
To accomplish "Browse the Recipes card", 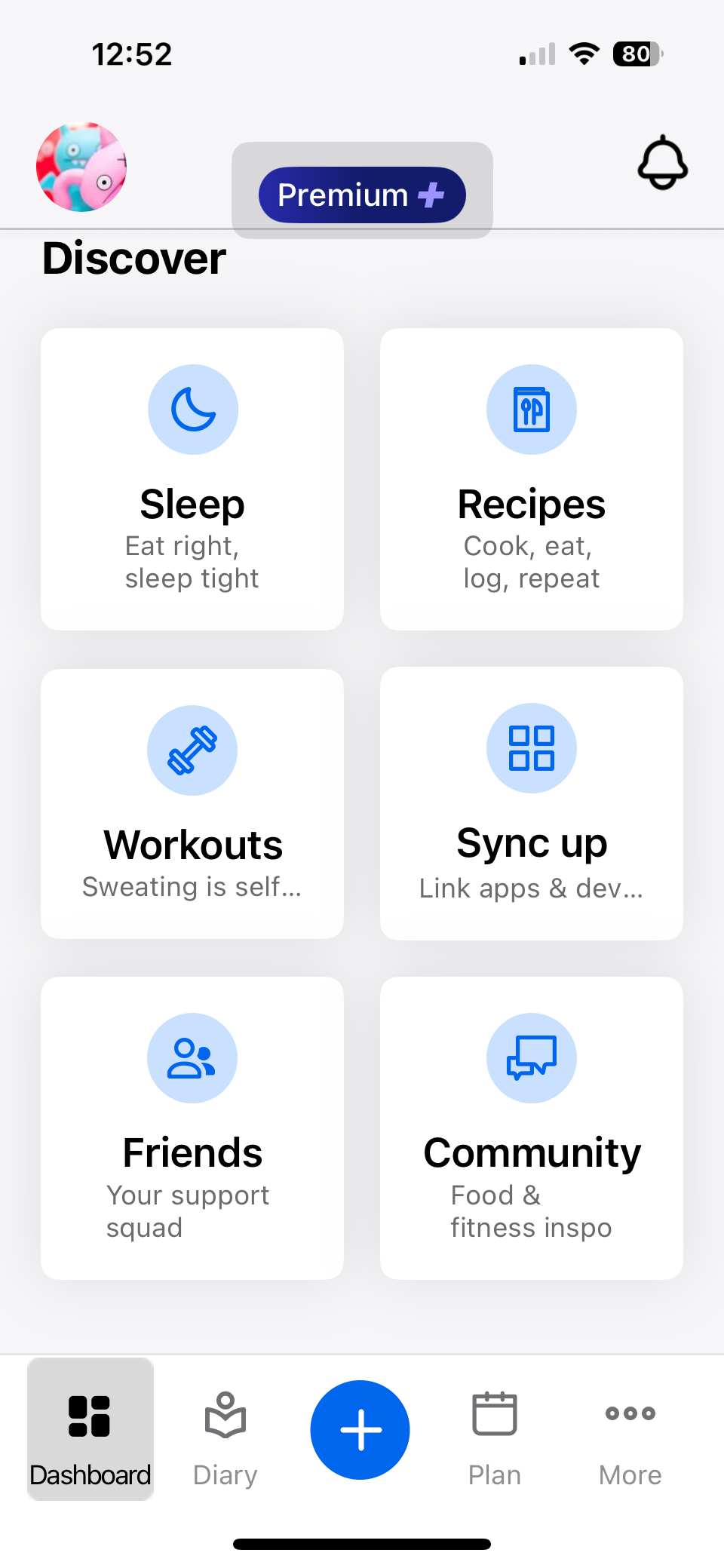I will (x=532, y=479).
